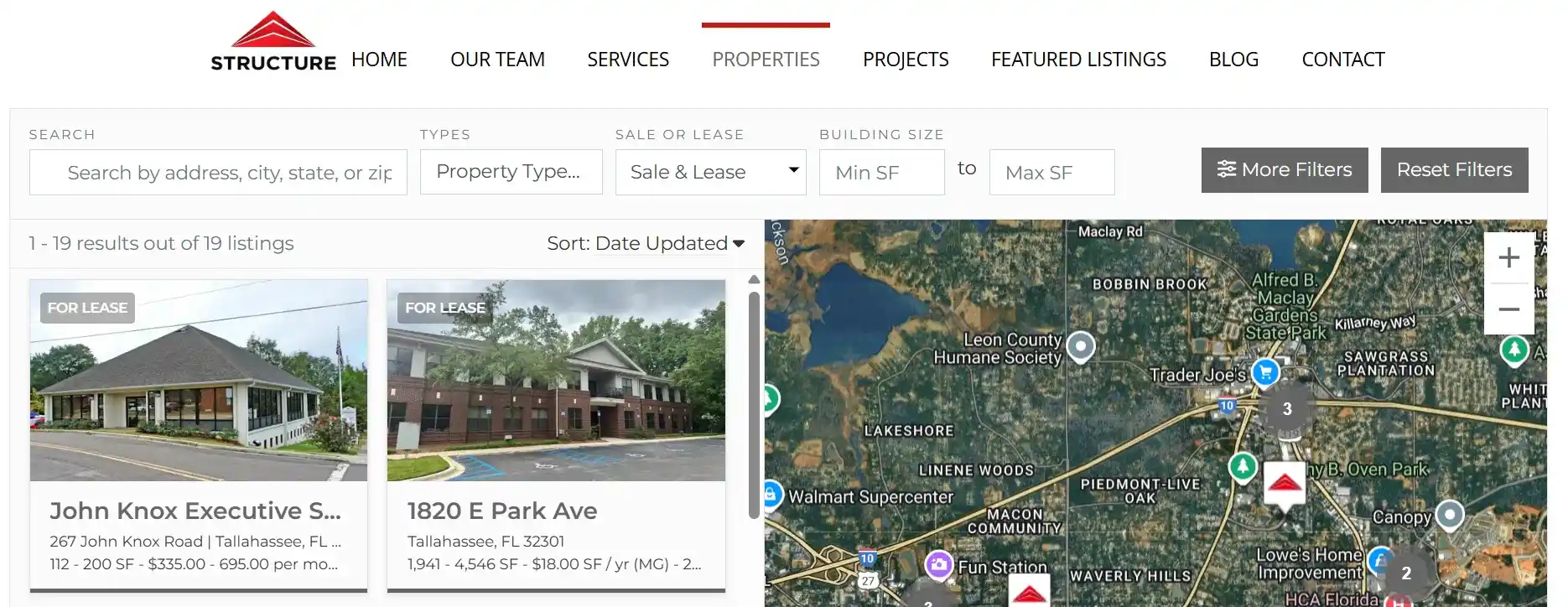1568x607 pixels.
Task: Open the John Knox Executive listing card
Action: [199, 436]
